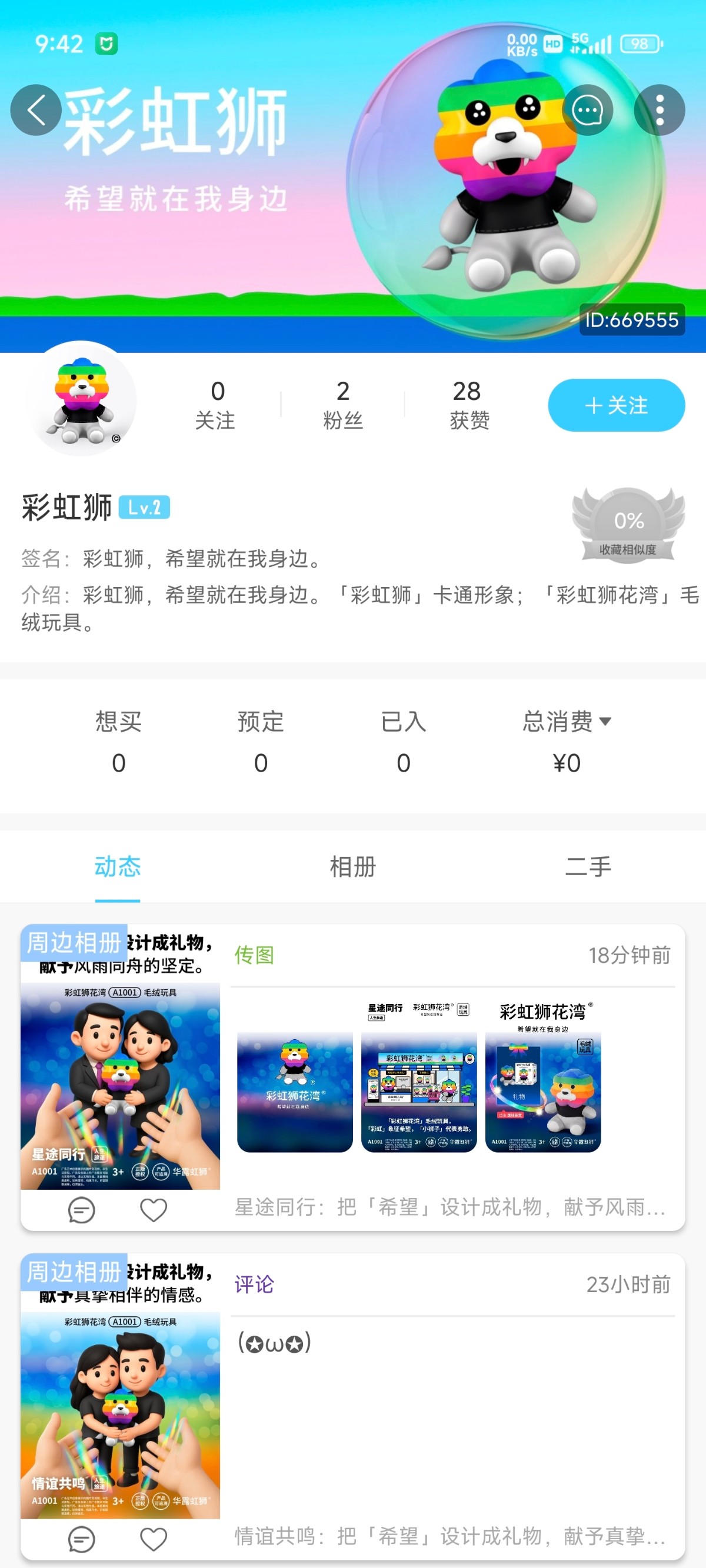The image size is (706, 1568).
Task: Open private message chat icon
Action: [587, 110]
